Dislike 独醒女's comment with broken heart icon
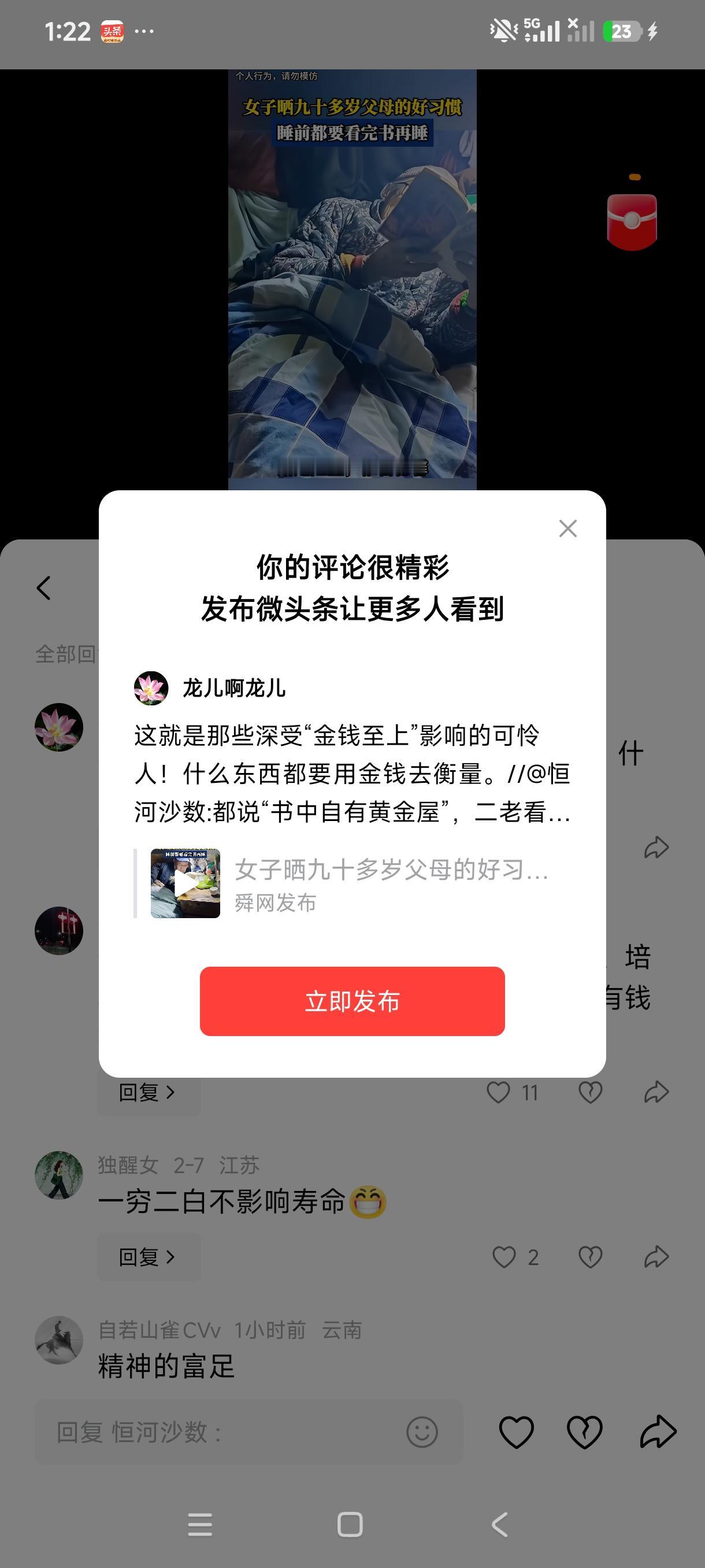This screenshot has width=705, height=1568. point(588,1255)
